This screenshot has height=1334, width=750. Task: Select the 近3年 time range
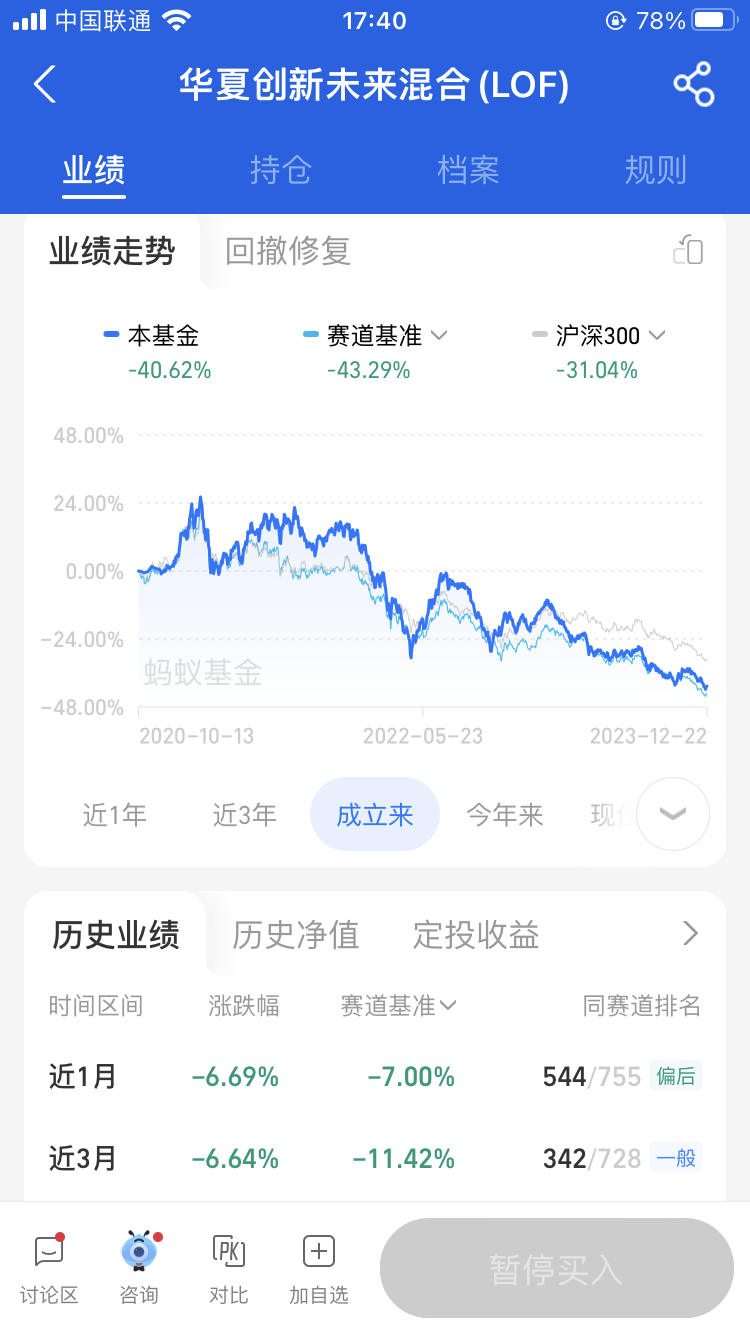point(244,815)
